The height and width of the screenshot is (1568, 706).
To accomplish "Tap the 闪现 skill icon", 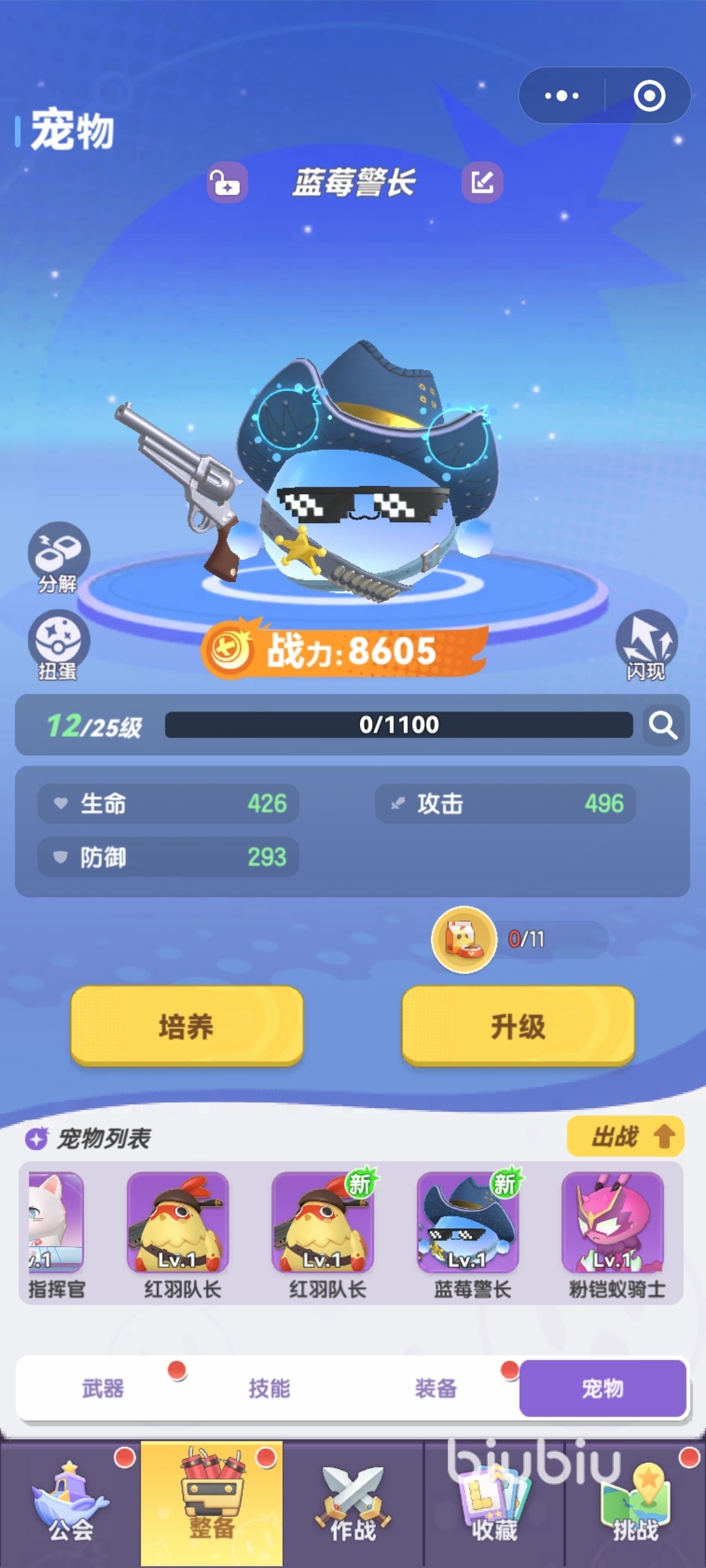I will tap(647, 644).
